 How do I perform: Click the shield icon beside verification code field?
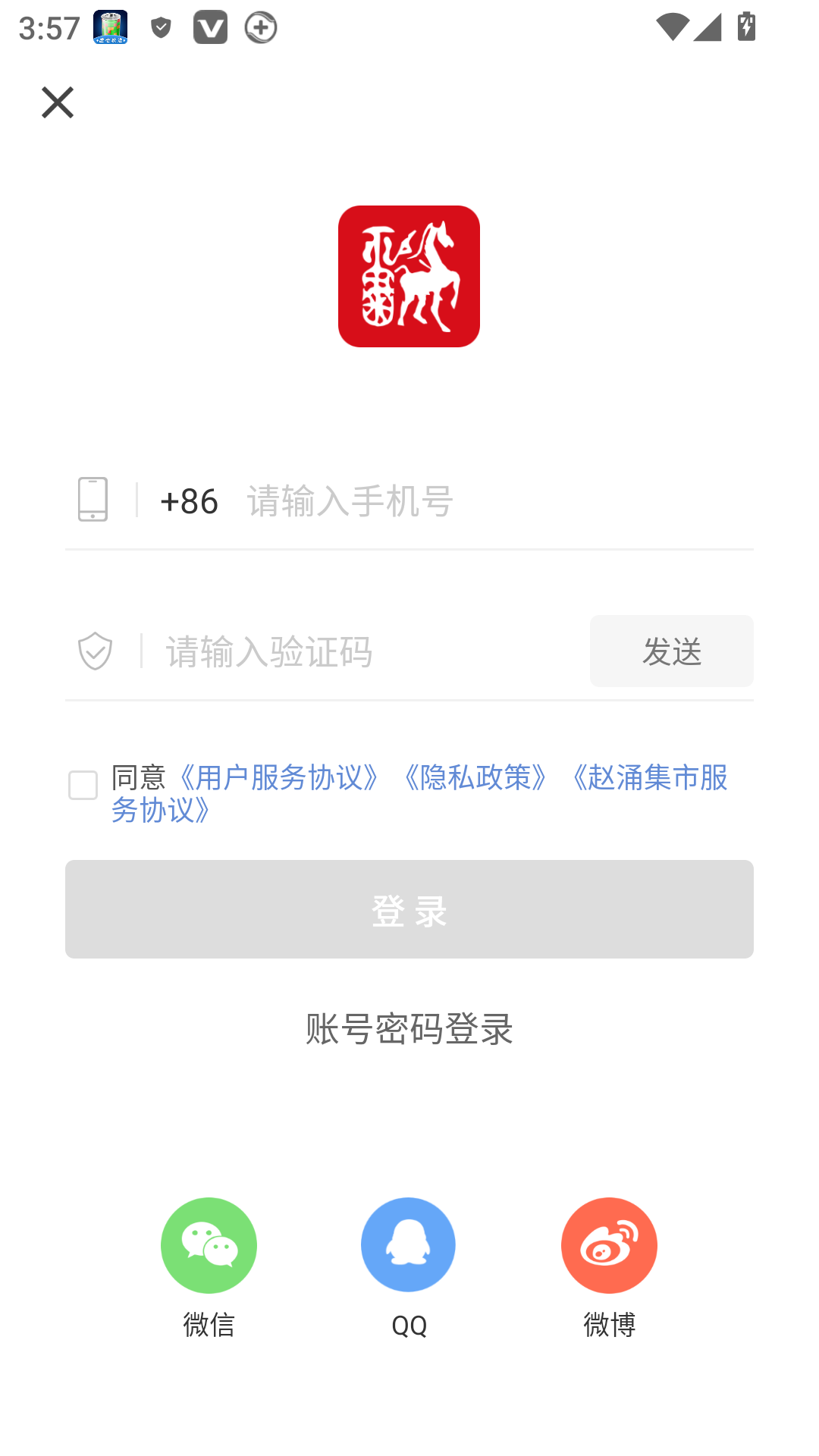coord(94,651)
